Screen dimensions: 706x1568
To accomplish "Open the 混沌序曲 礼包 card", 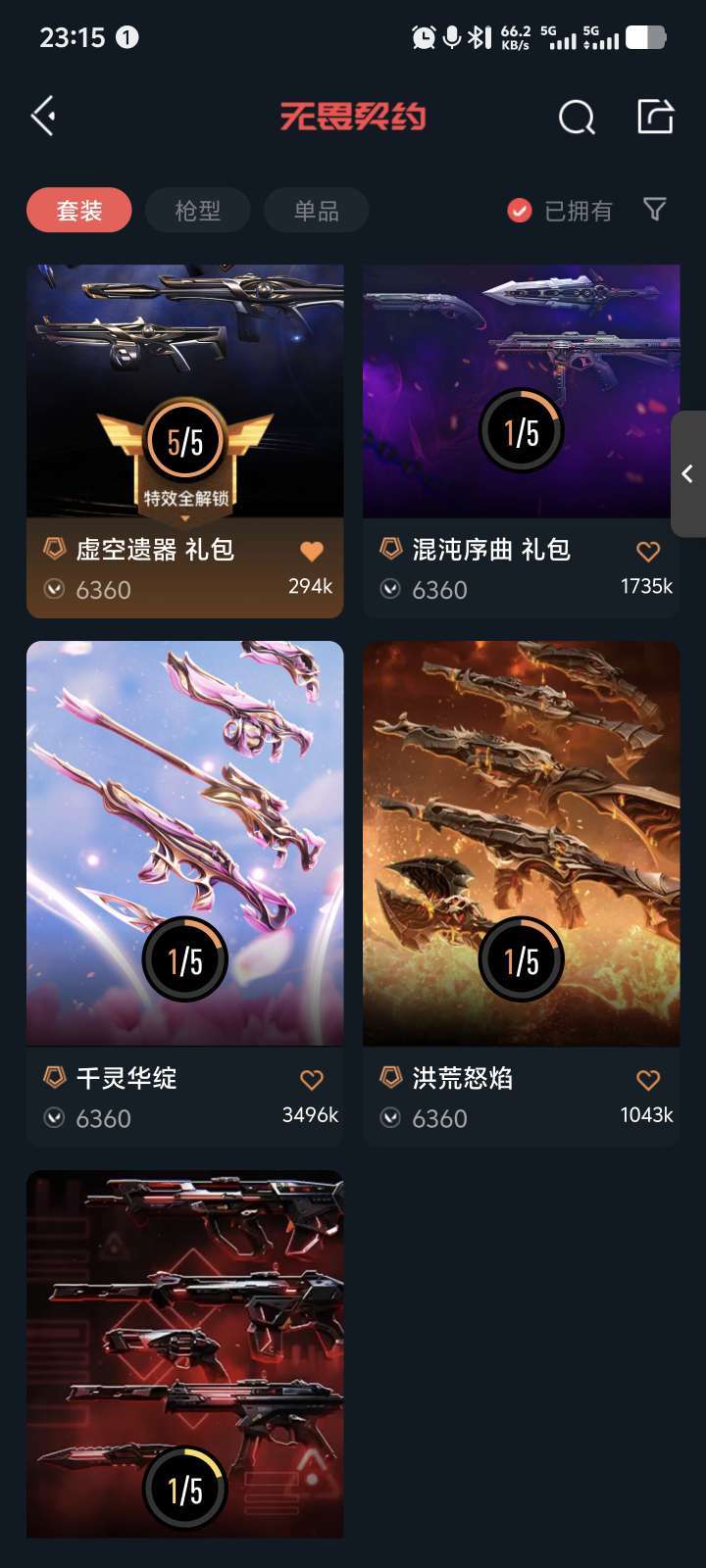I will [x=522, y=441].
